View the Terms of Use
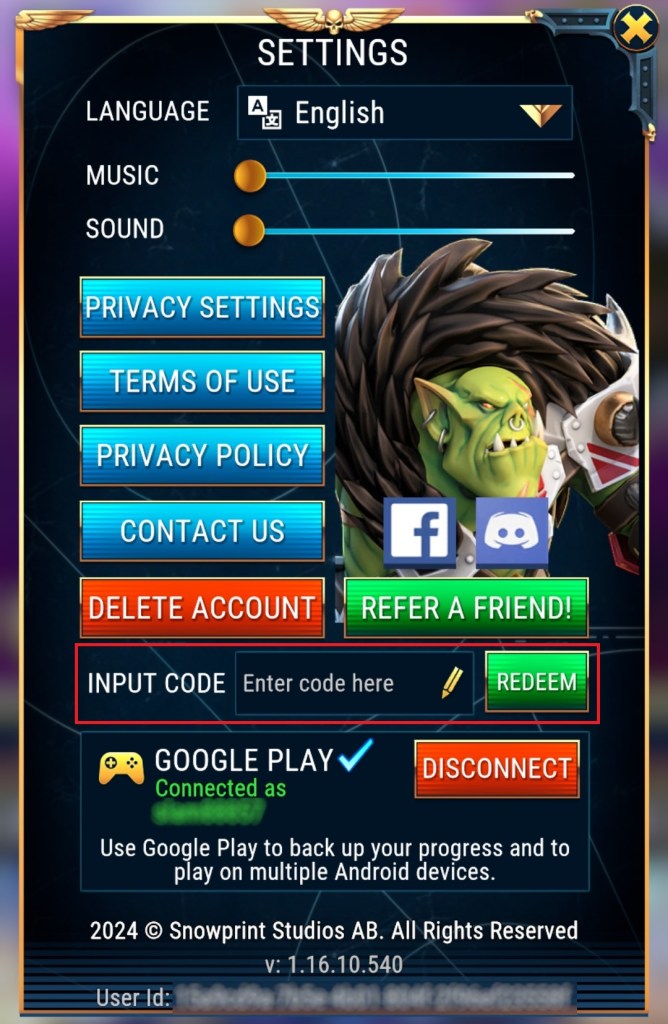Viewport: 668px width, 1024px height. click(x=202, y=381)
